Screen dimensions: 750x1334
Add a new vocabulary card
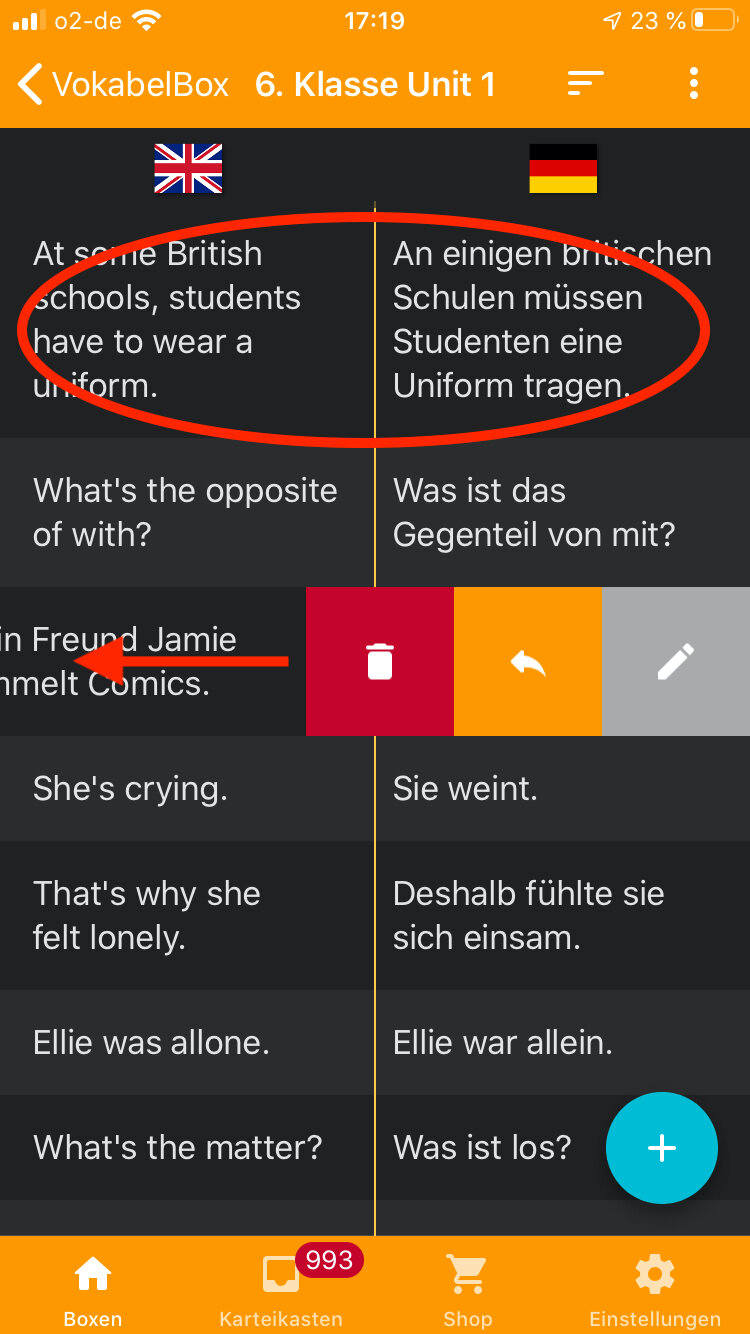coord(662,1148)
